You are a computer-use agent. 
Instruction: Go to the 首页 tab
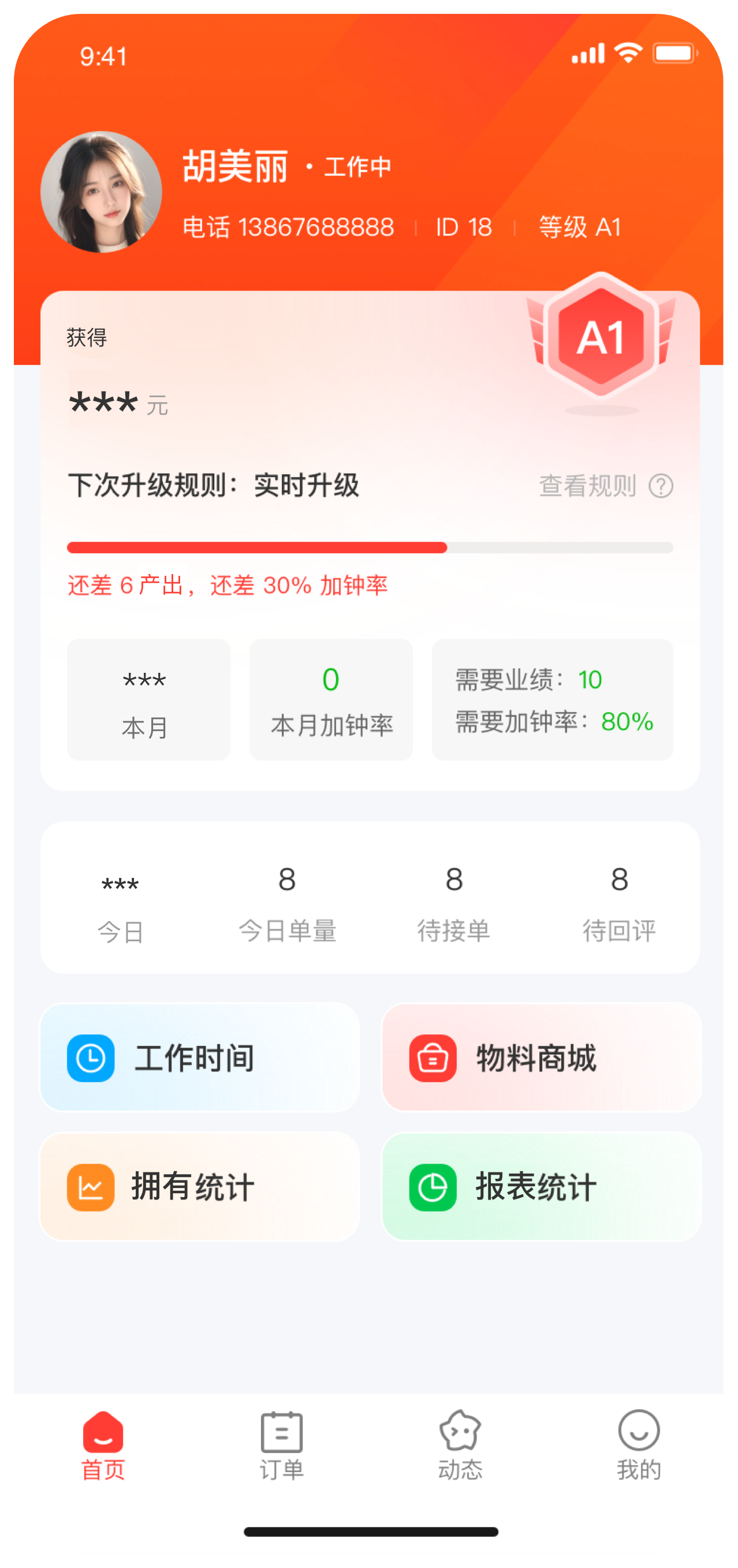[103, 1445]
